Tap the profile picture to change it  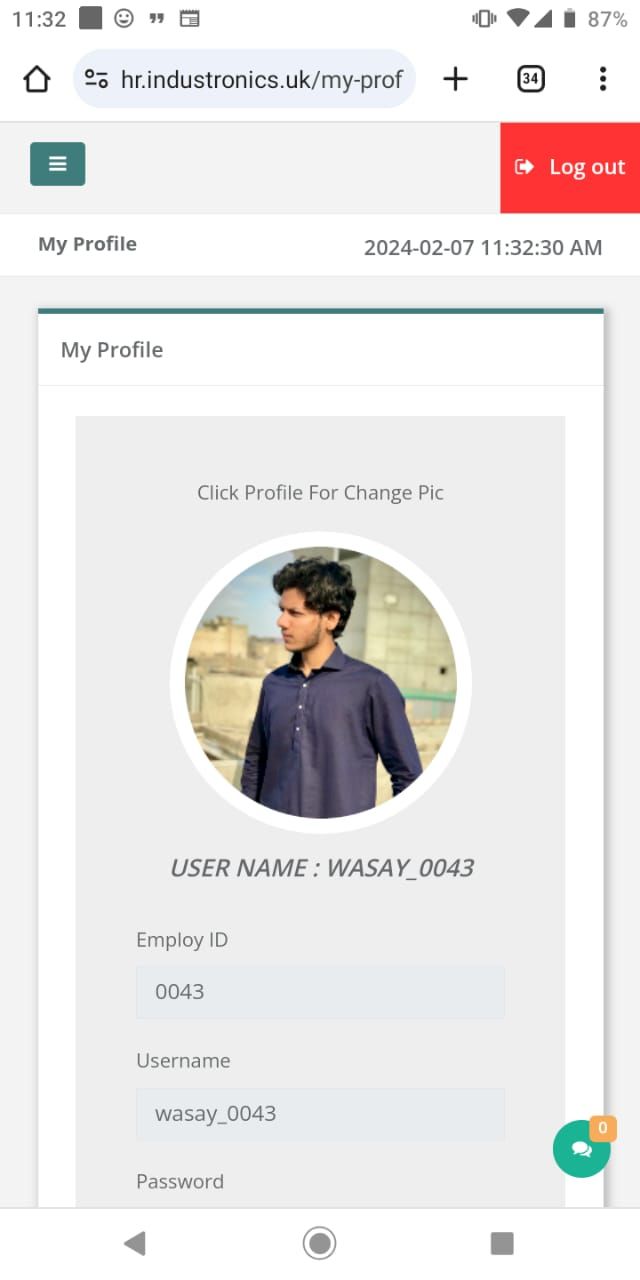[x=320, y=682]
